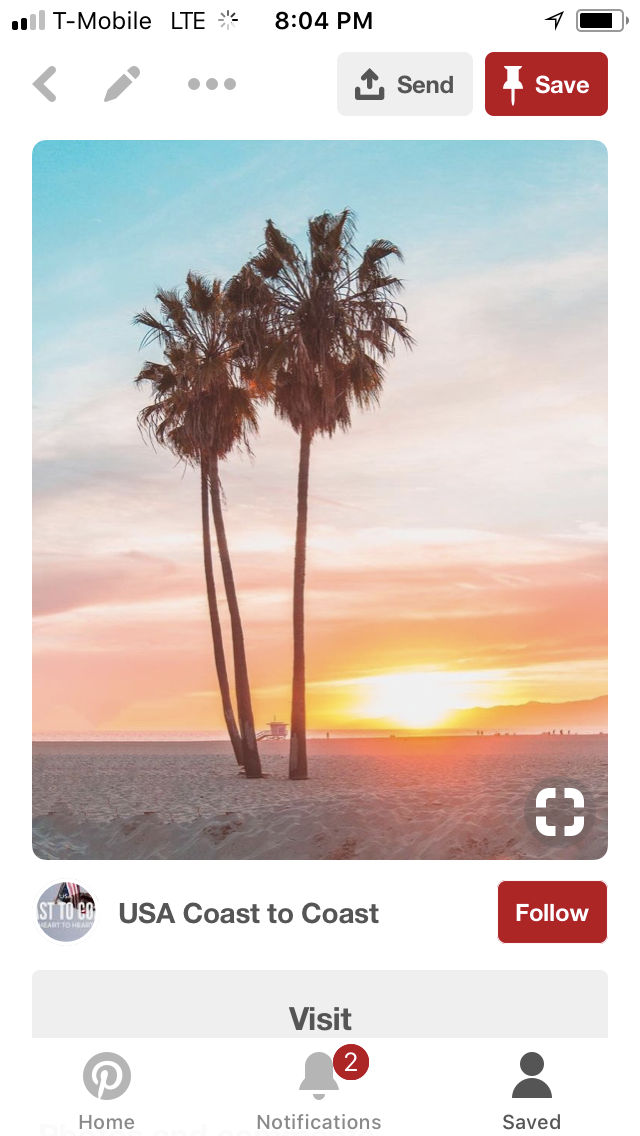Start visual search on the photo

[x=559, y=811]
